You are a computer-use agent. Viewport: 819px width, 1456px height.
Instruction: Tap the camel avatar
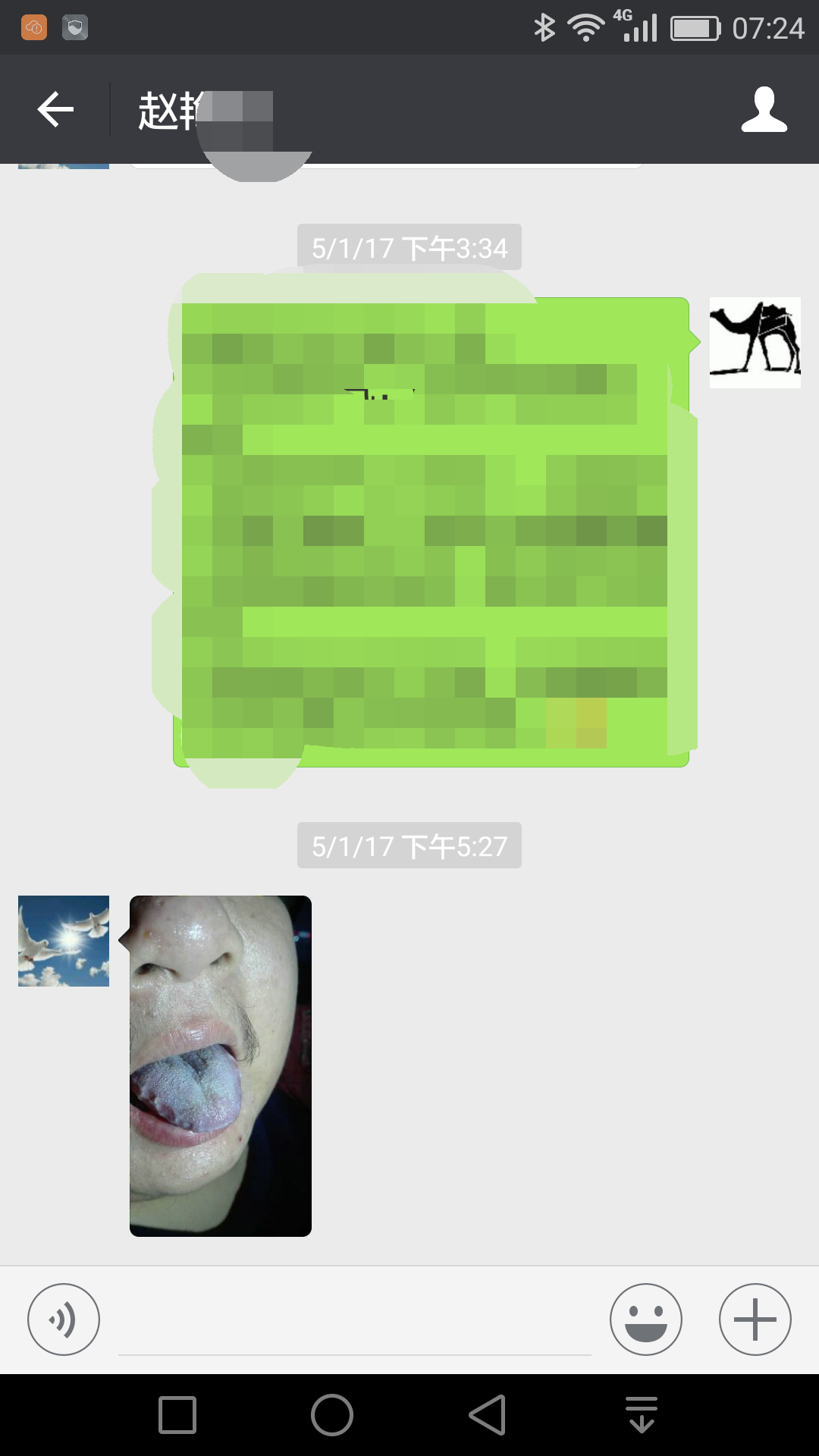tap(755, 343)
